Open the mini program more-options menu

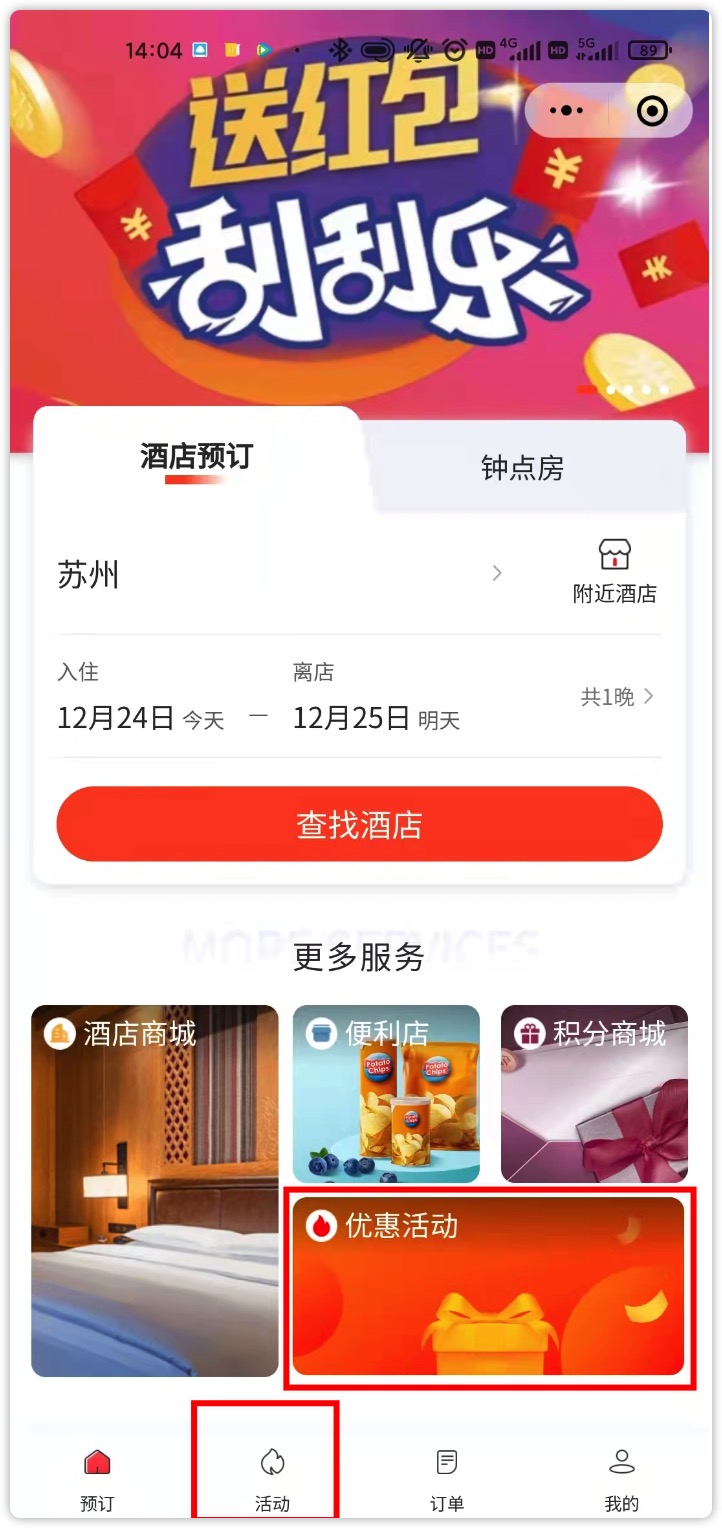tap(566, 111)
